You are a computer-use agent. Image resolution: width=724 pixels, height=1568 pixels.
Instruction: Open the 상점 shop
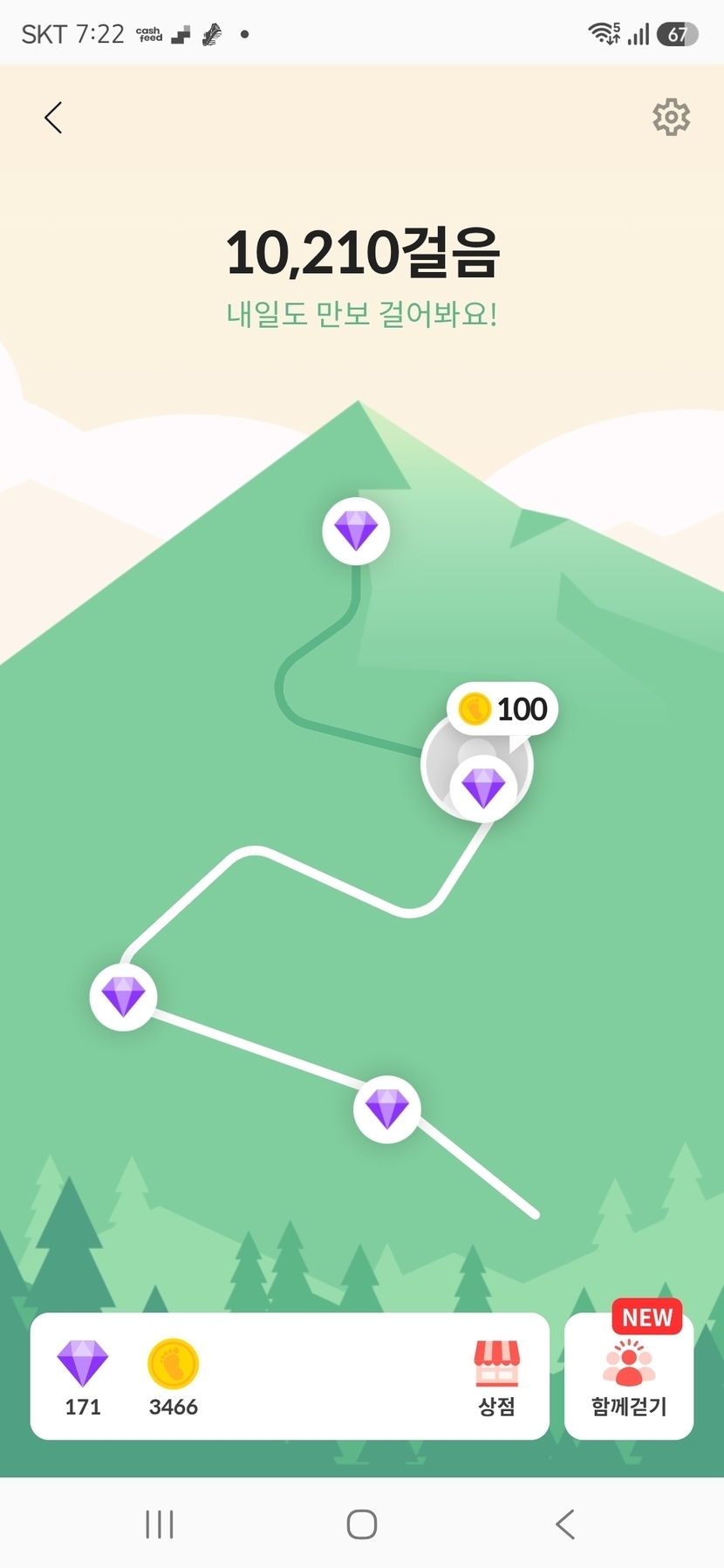(x=496, y=1378)
